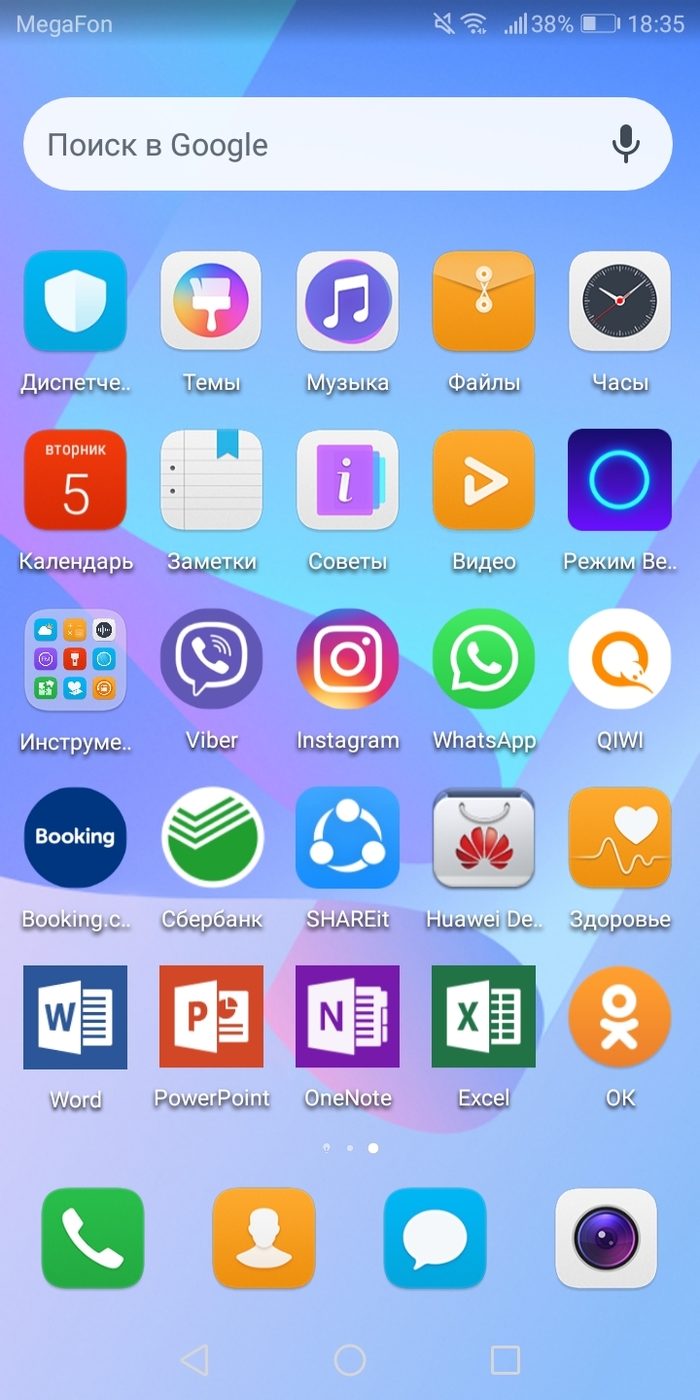Open the phone dialer in the dock
Image resolution: width=700 pixels, height=1400 pixels.
92,1238
